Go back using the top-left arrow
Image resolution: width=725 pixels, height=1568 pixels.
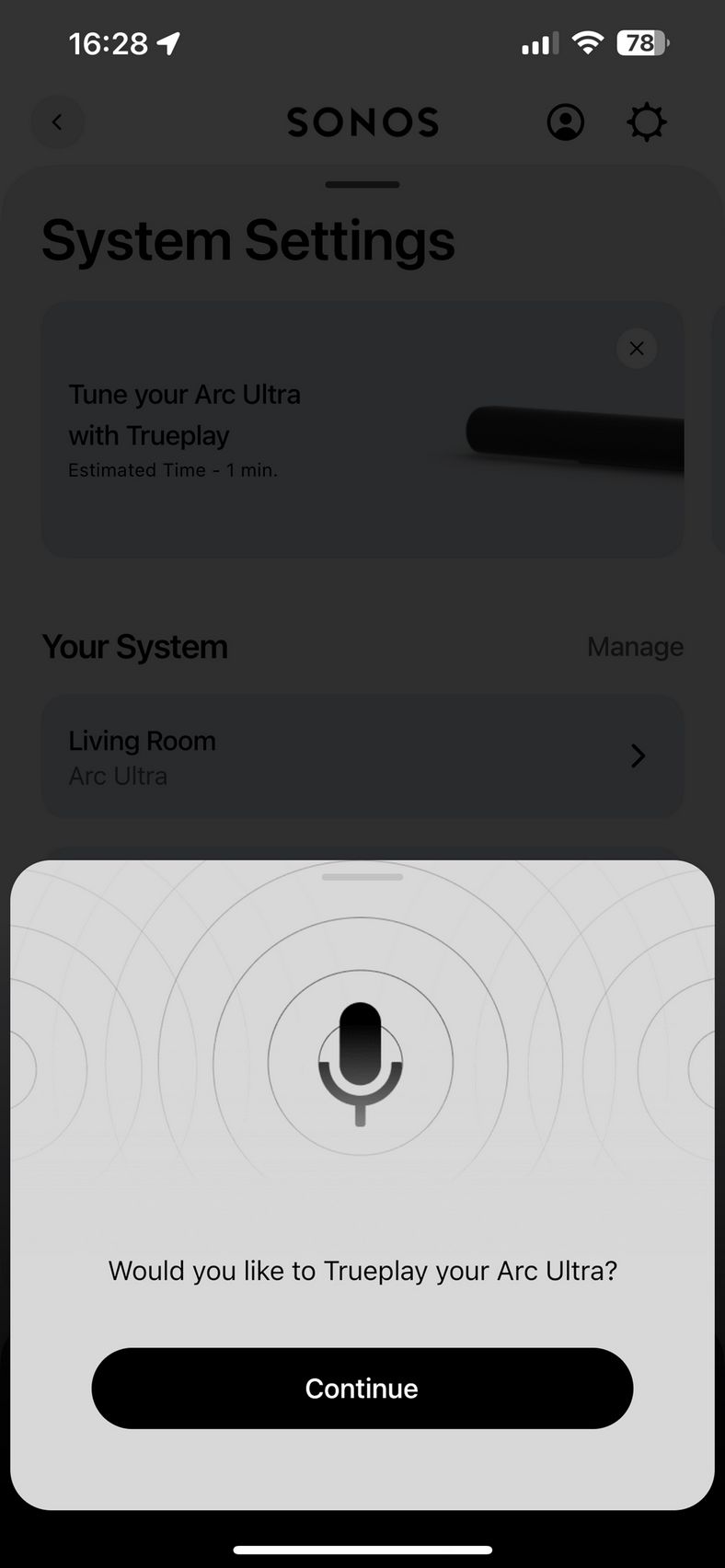click(x=57, y=121)
